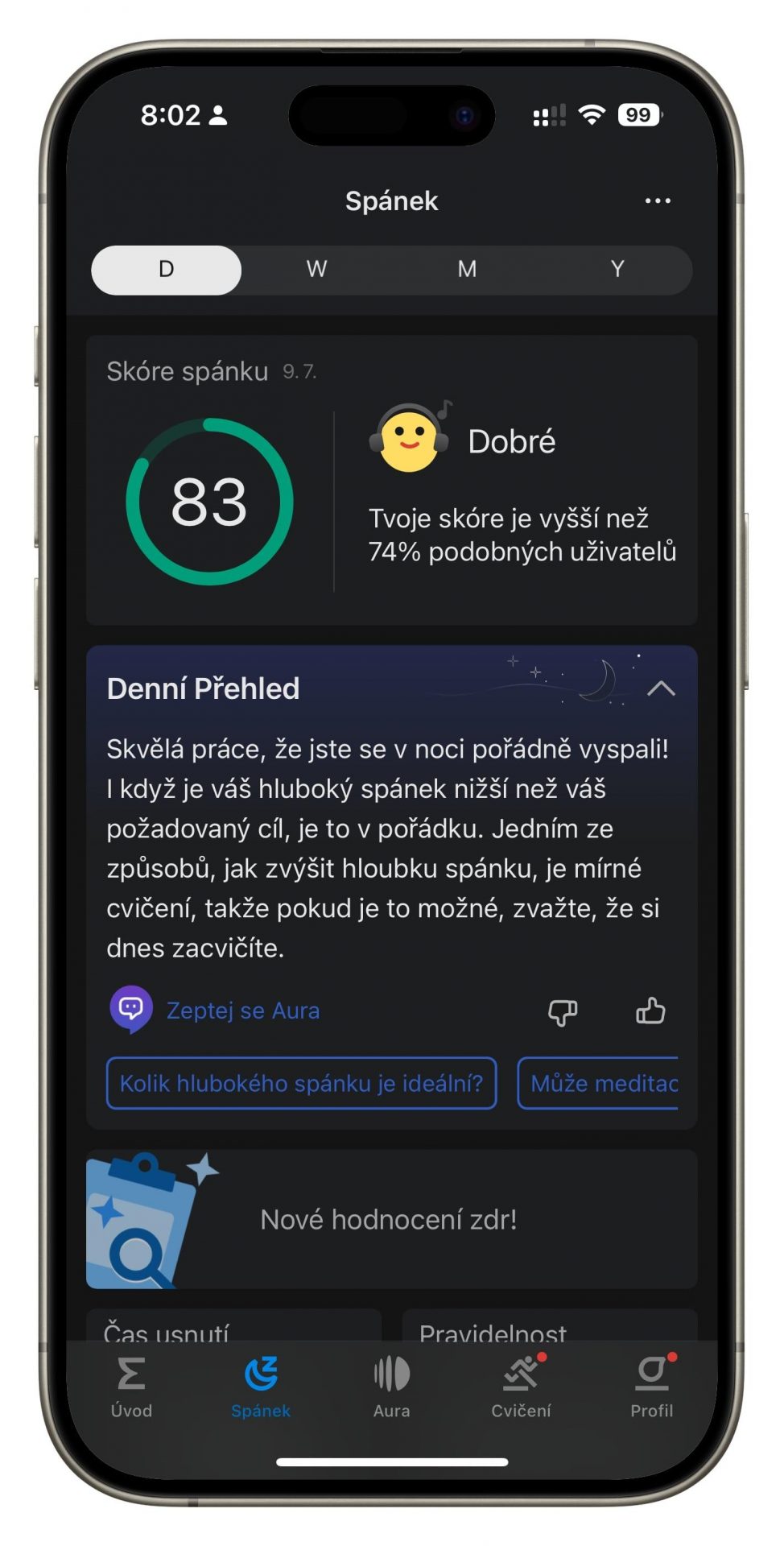Collapse the Denní Přehled section

[661, 688]
